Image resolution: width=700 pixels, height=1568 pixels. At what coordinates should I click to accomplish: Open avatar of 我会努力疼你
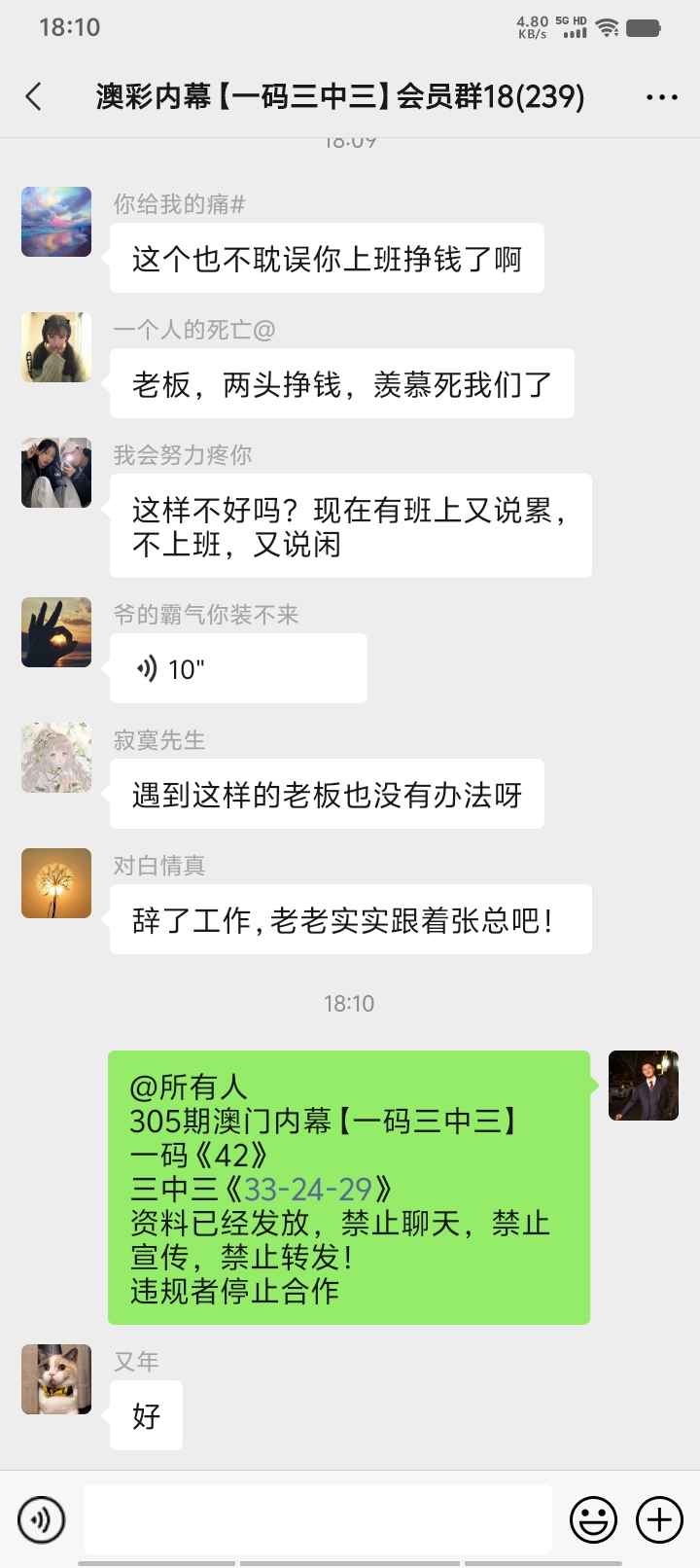pos(56,473)
